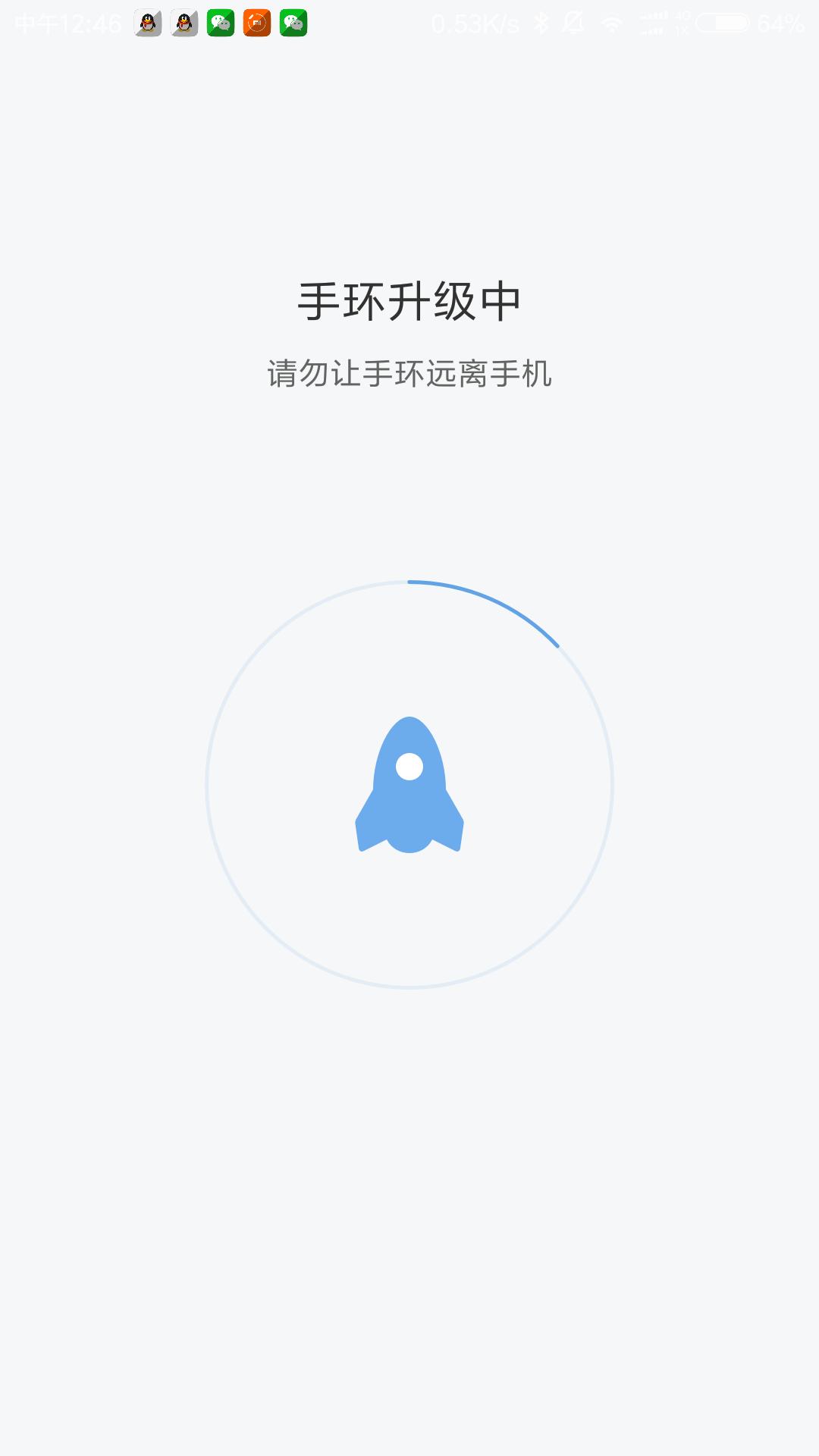Select the 请勿让手环远离手机 warning text
The image size is (819, 1456).
pyautogui.click(x=408, y=372)
